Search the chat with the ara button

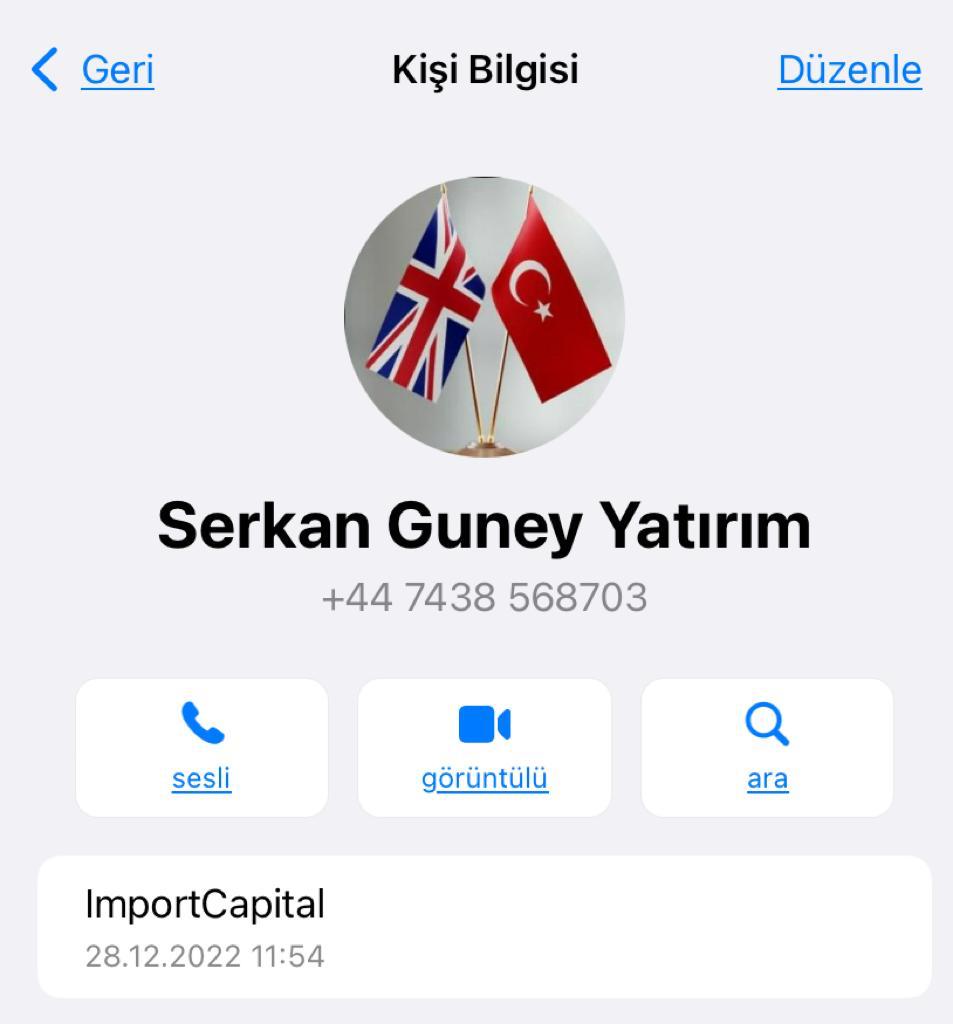pyautogui.click(x=767, y=747)
